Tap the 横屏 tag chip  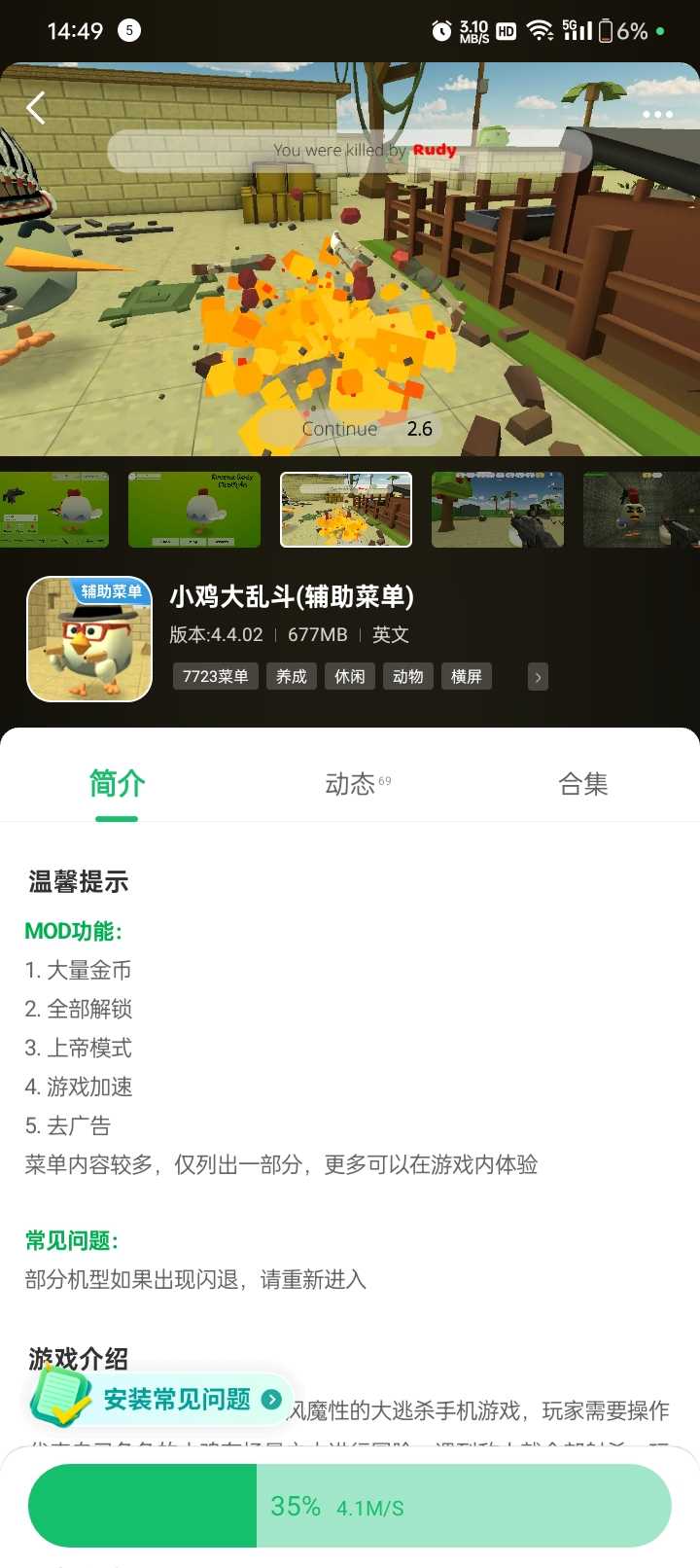467,676
